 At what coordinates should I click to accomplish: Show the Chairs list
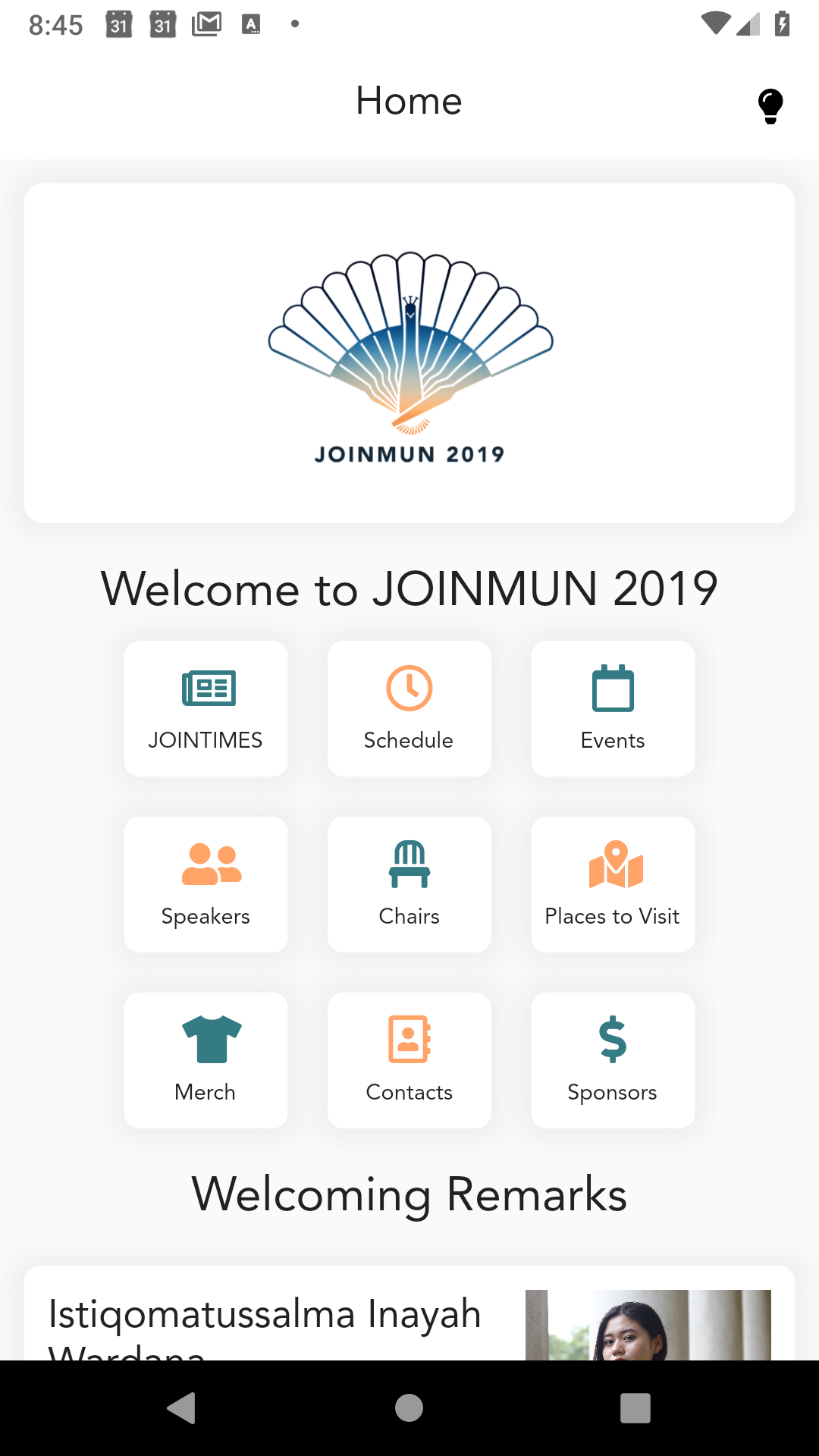(409, 884)
